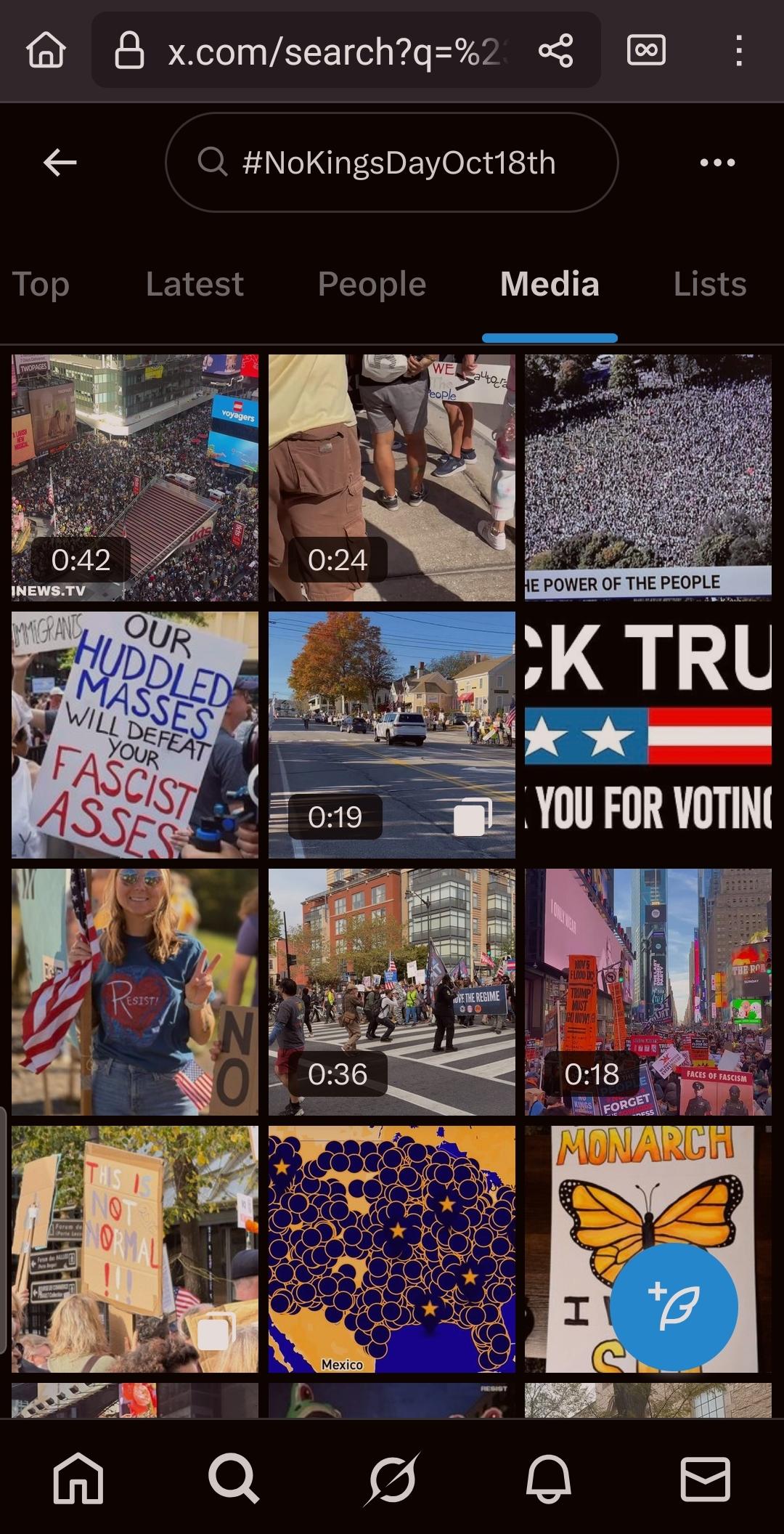Switch to the Lists tab
Viewport: 784px width, 1534px height.
[x=709, y=284]
